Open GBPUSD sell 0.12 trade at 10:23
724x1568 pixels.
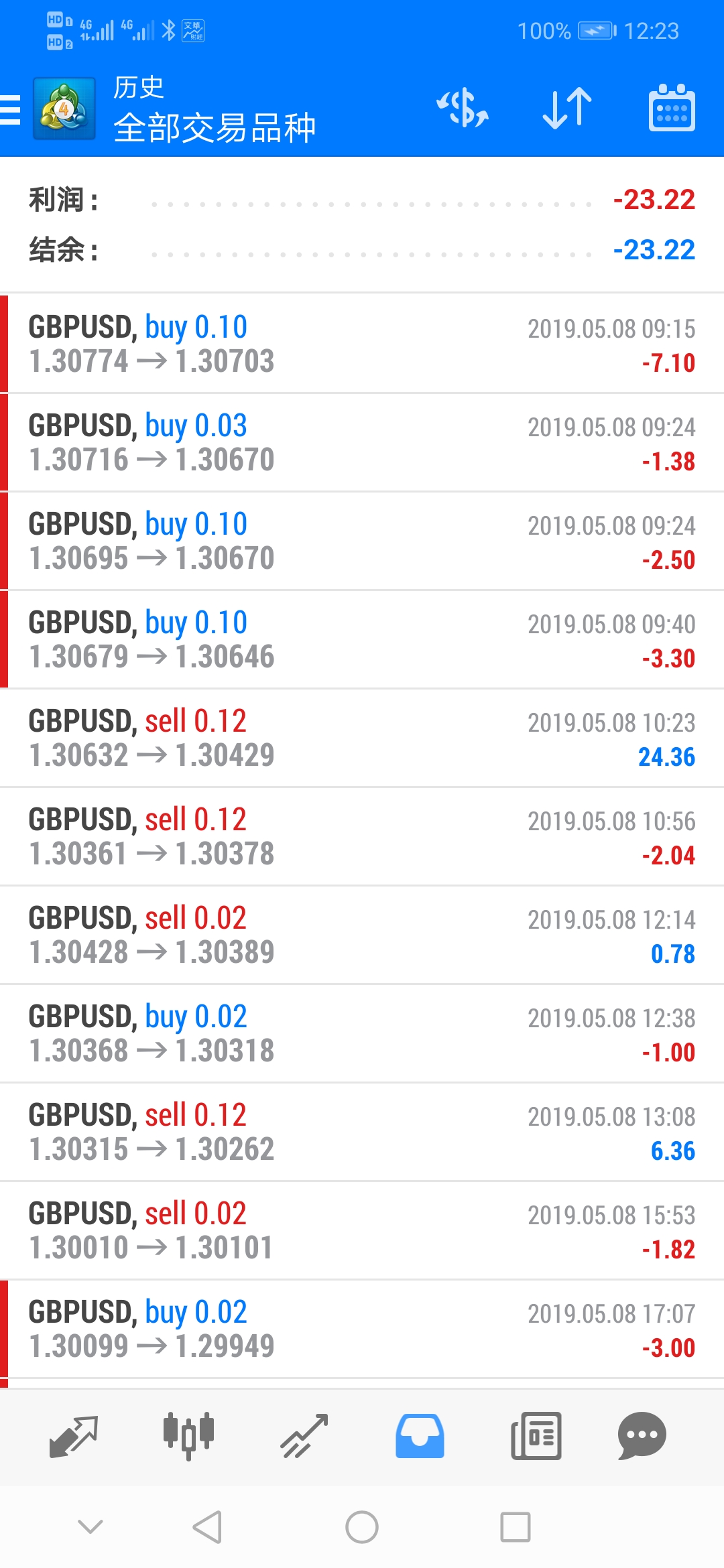(x=362, y=738)
